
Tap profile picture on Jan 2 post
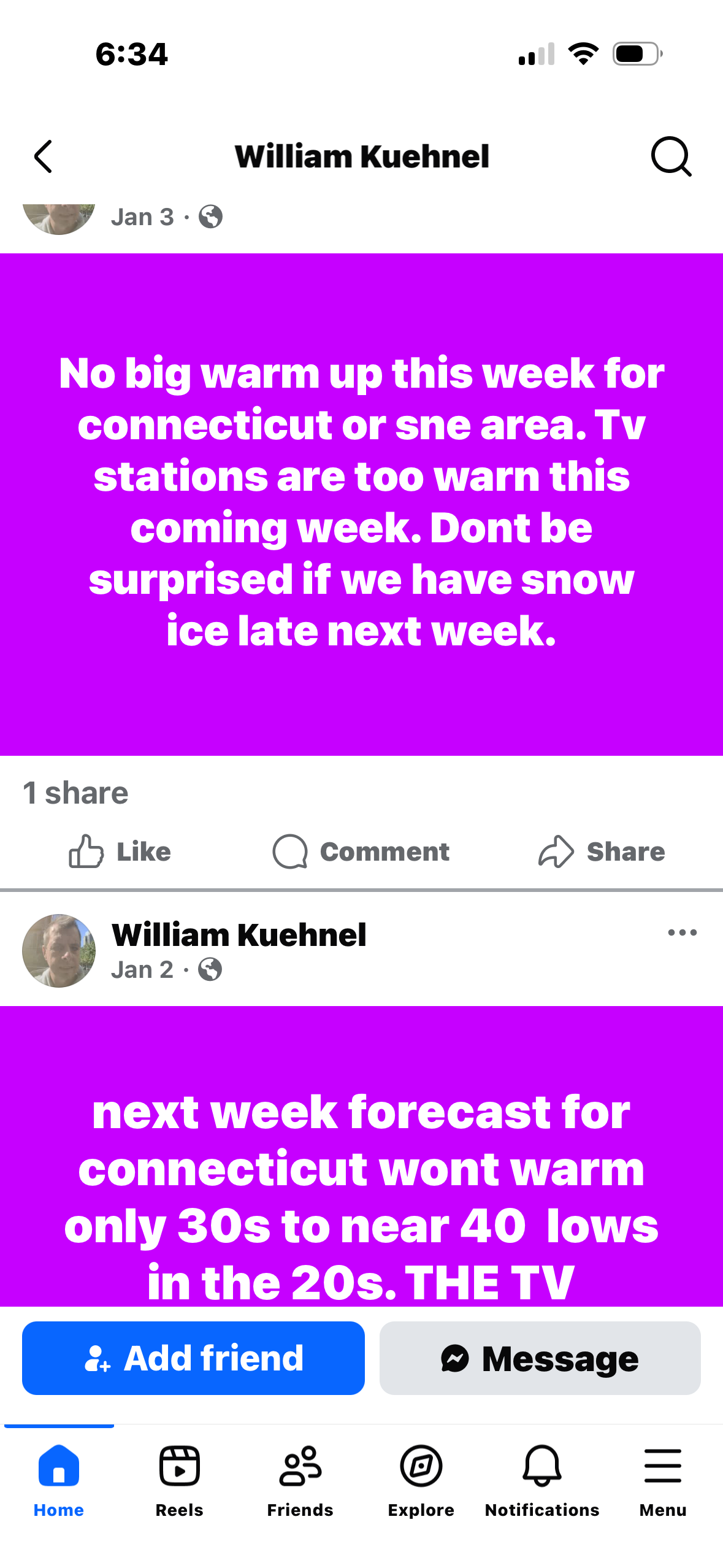coord(59,950)
